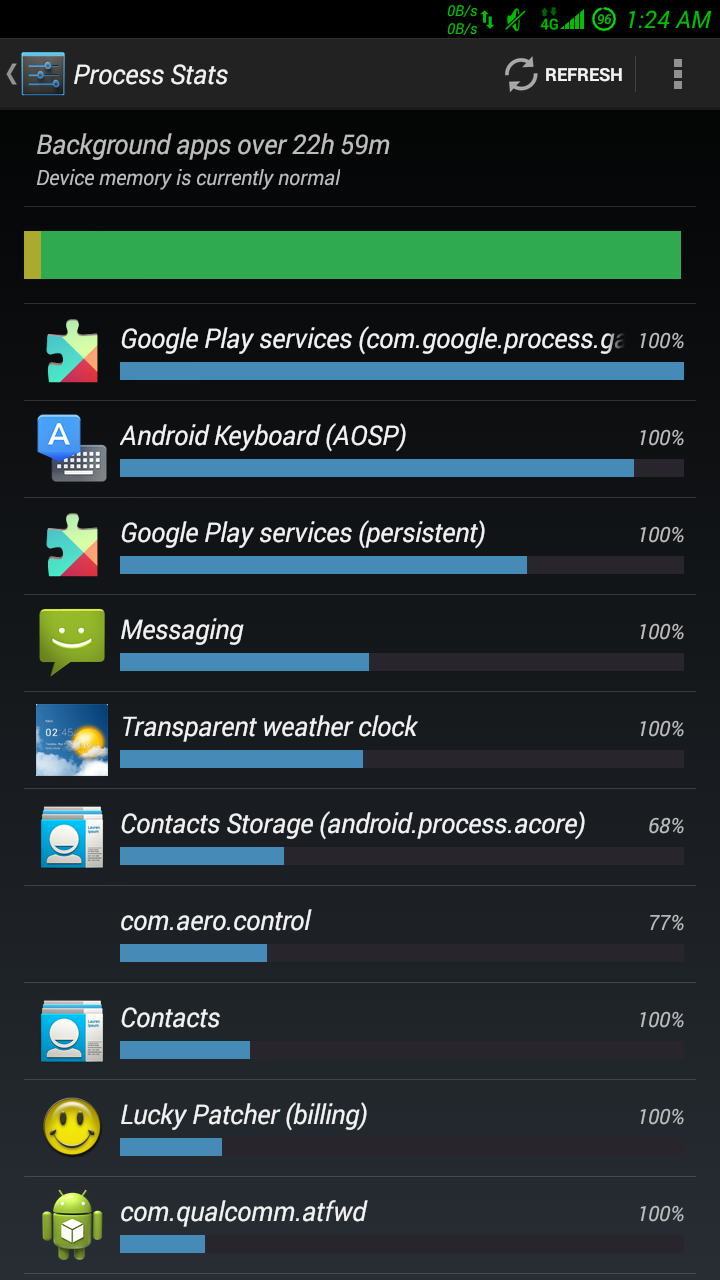Select Google Play services (persistent)
The image size is (720, 1280).
360,547
